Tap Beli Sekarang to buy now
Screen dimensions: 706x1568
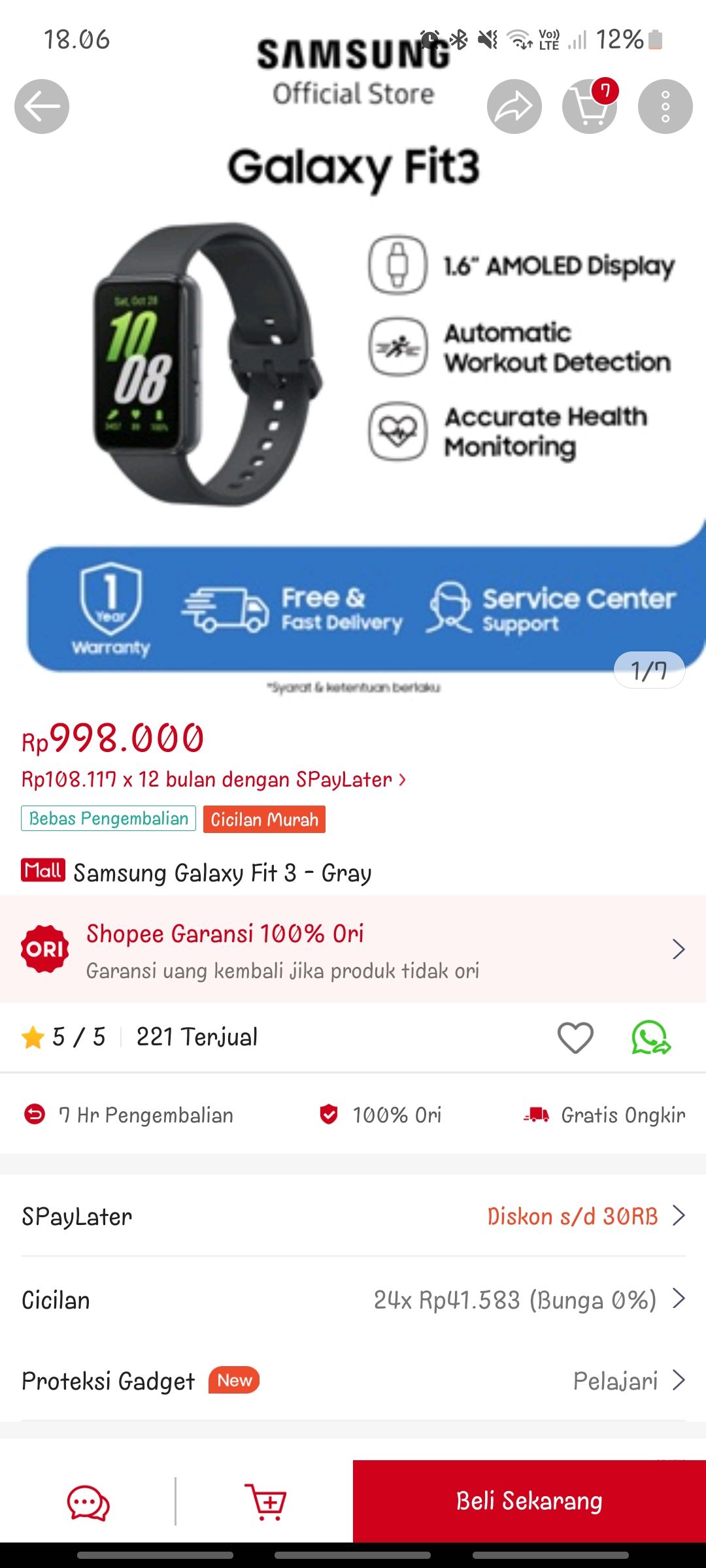(529, 1501)
